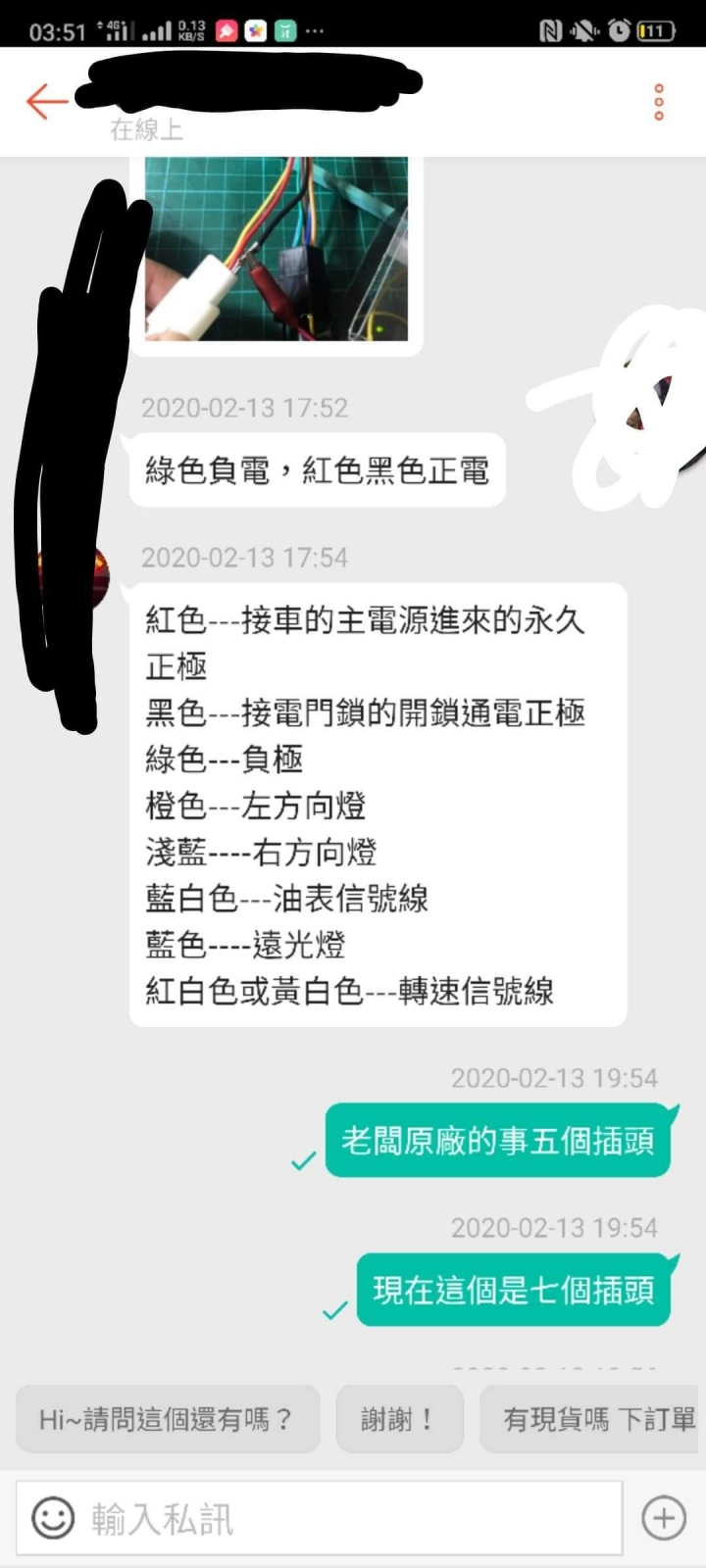Focus the "輸入私訊" message field

tap(343, 1518)
